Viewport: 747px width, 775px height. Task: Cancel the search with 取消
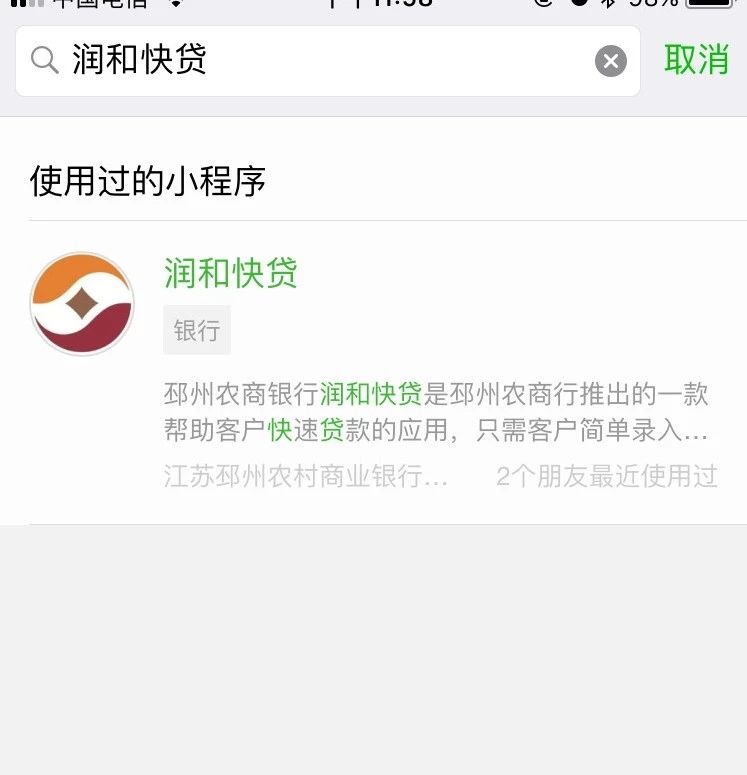[x=696, y=60]
